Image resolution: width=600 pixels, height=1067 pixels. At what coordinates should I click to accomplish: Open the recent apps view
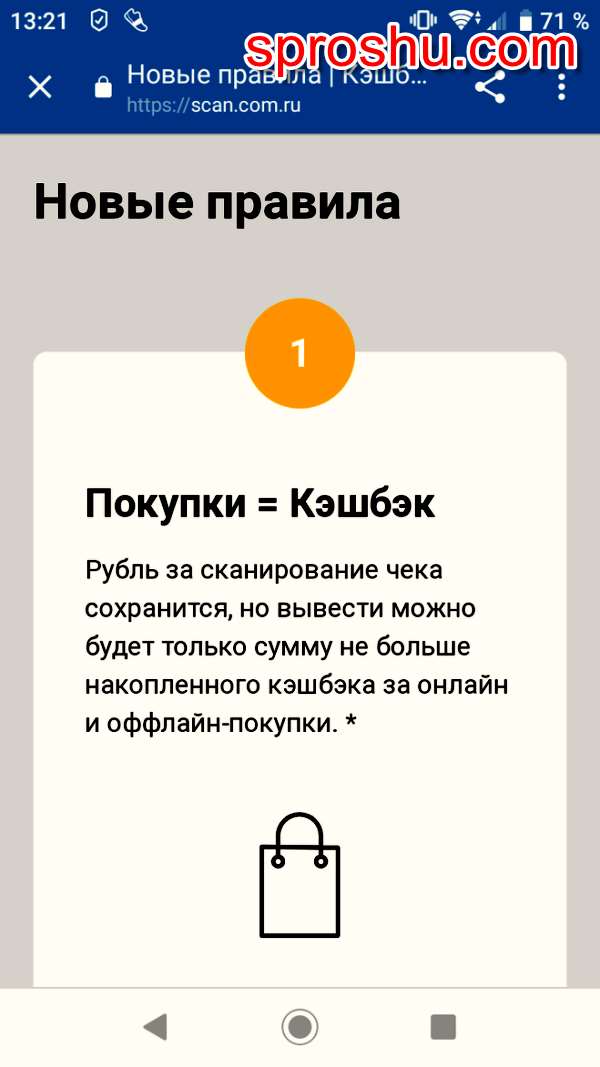coord(443,1026)
